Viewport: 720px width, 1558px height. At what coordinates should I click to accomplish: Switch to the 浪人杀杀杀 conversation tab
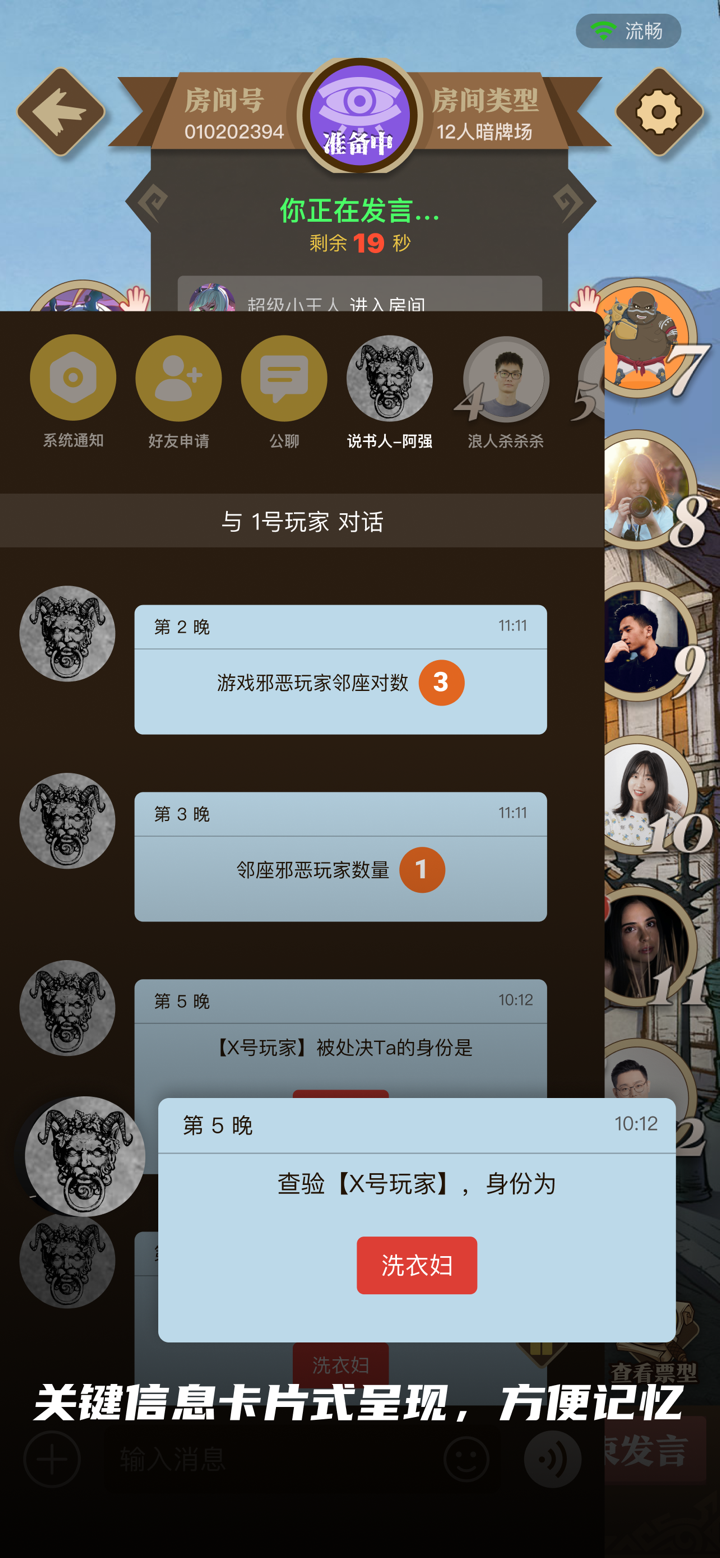click(505, 378)
